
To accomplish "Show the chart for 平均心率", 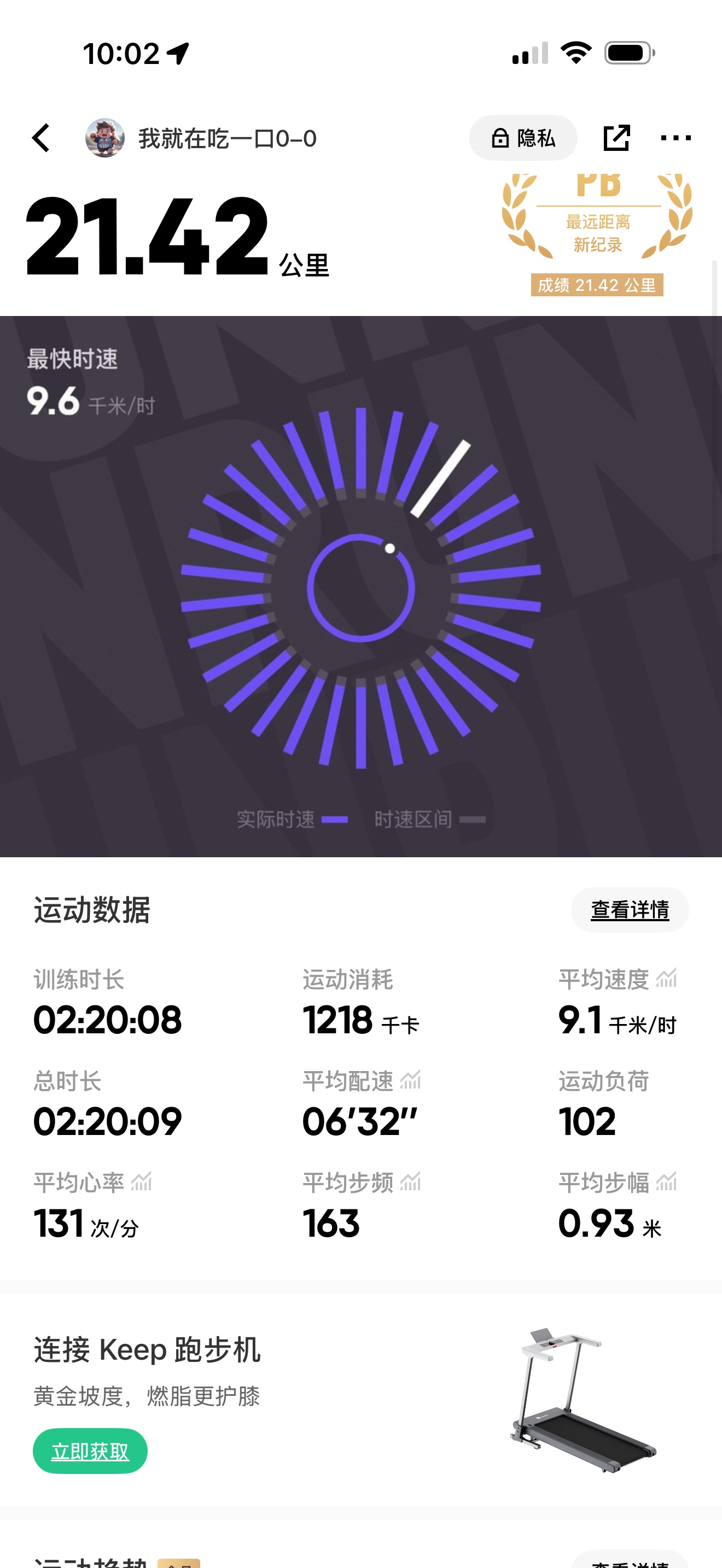I will click(x=141, y=1182).
